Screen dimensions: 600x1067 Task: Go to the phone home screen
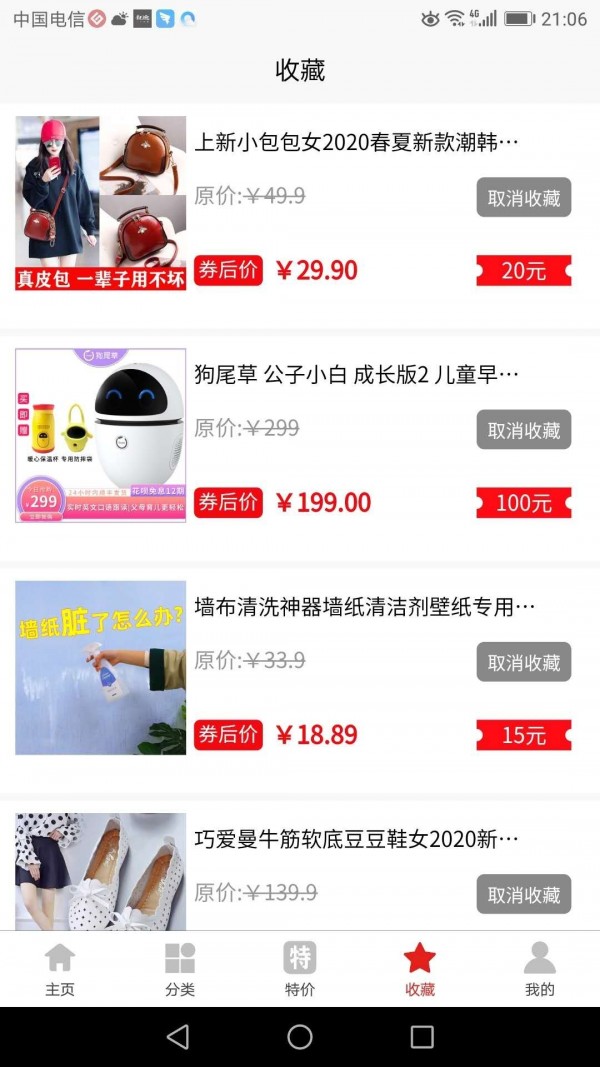(300, 1037)
